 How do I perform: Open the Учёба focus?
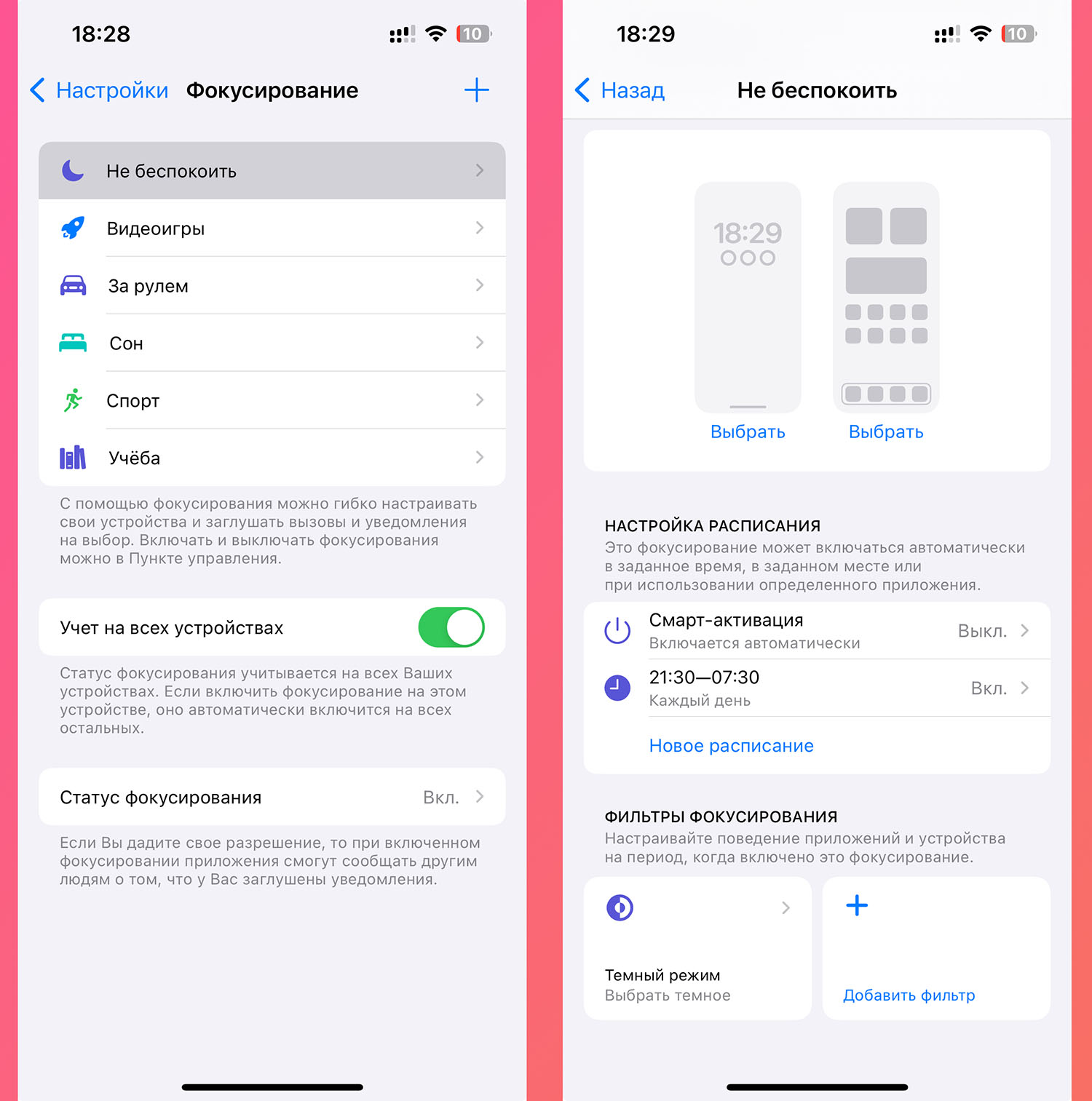click(x=272, y=458)
